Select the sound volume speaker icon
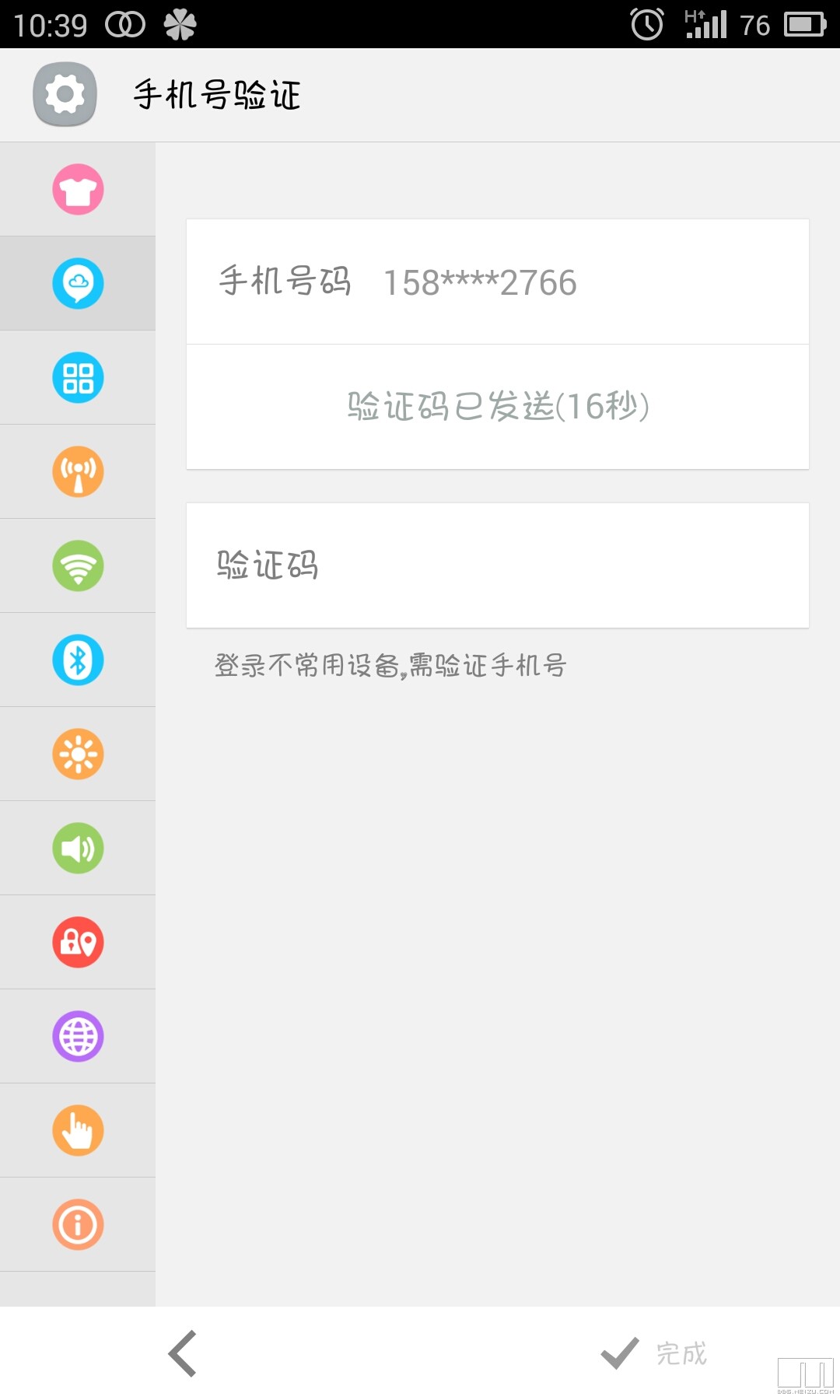840x1400 pixels. pyautogui.click(x=78, y=848)
